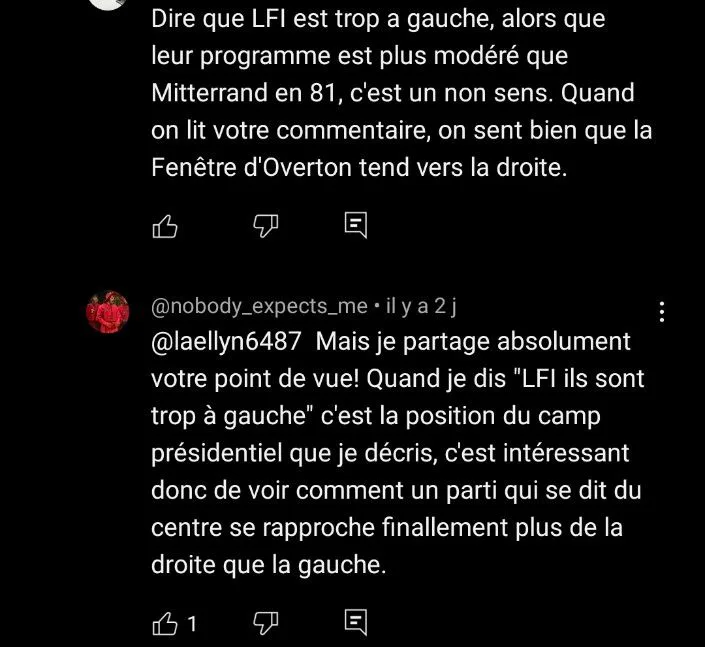Dislike the comment mentioning Mitterrand en 81
This screenshot has width=705, height=647.
click(x=266, y=226)
